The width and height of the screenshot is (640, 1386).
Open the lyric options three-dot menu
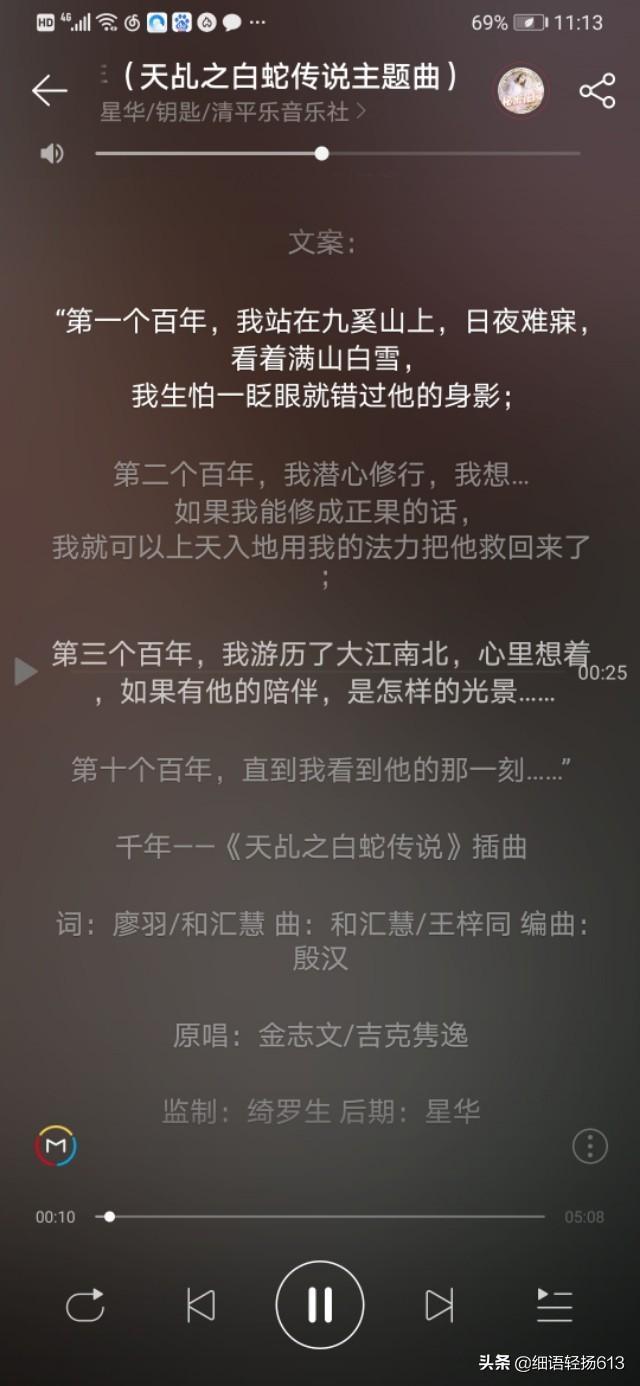[x=590, y=1145]
